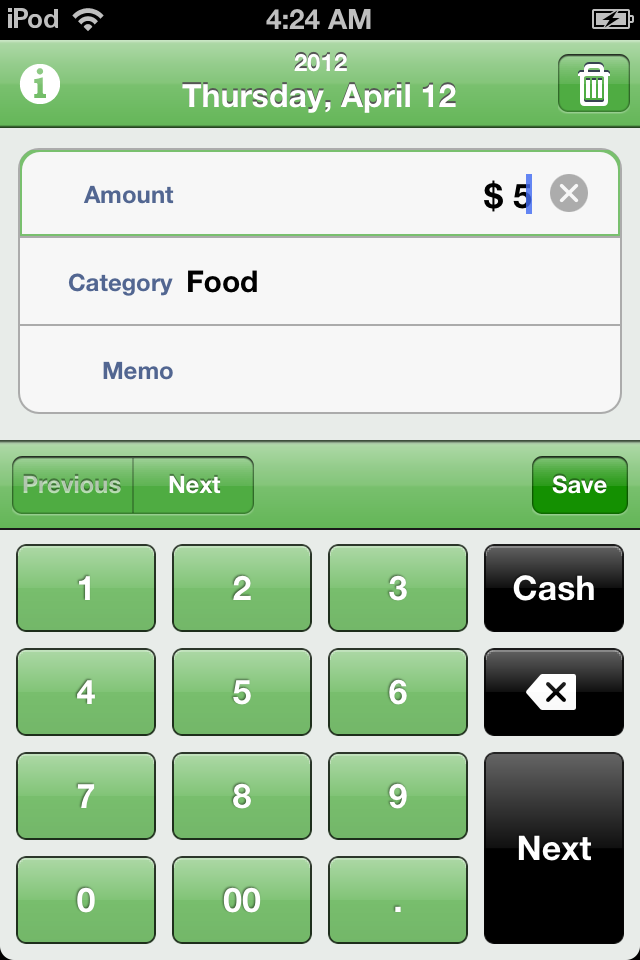Screen dimensions: 640x960
Task: Select the Category row showing Food
Action: pyautogui.click(x=320, y=282)
